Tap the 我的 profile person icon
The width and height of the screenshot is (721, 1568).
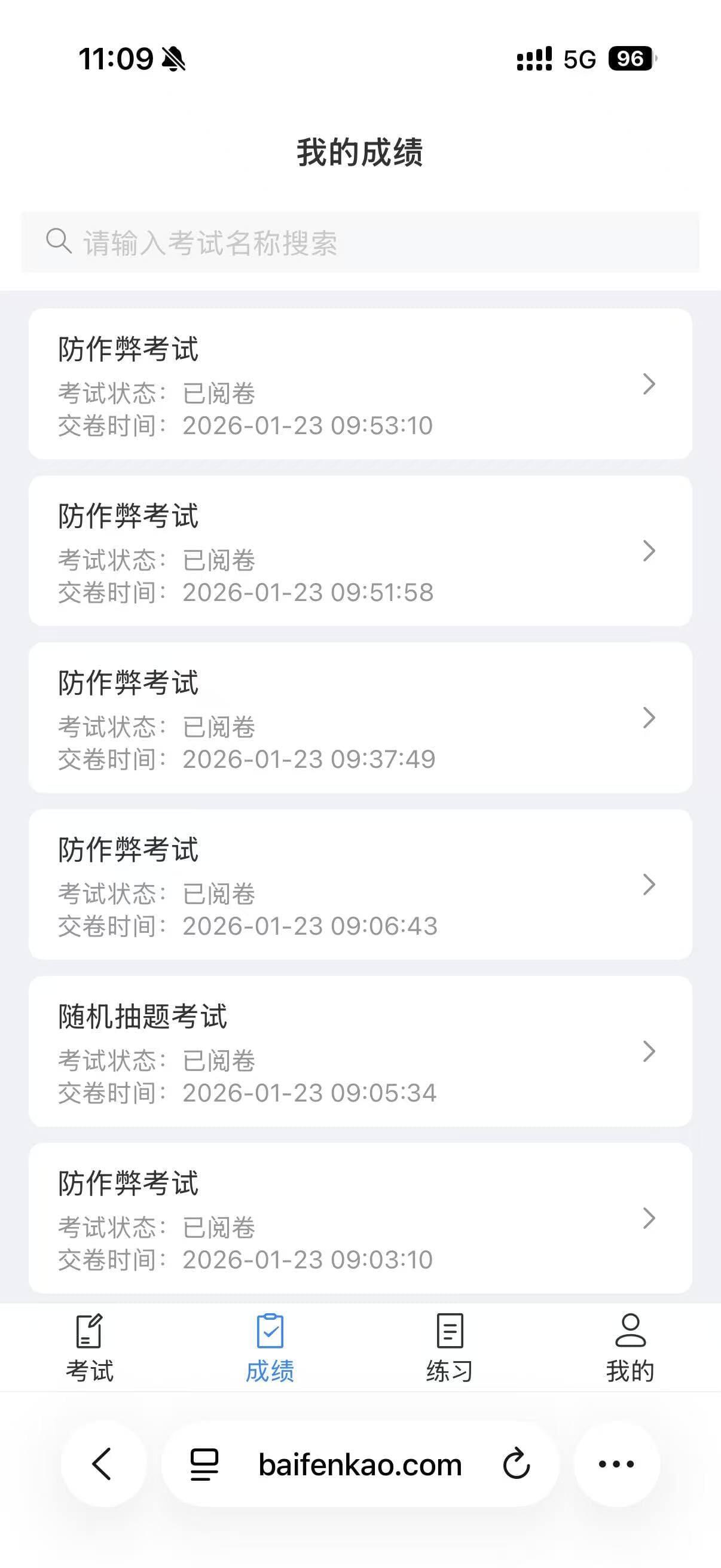click(631, 1330)
